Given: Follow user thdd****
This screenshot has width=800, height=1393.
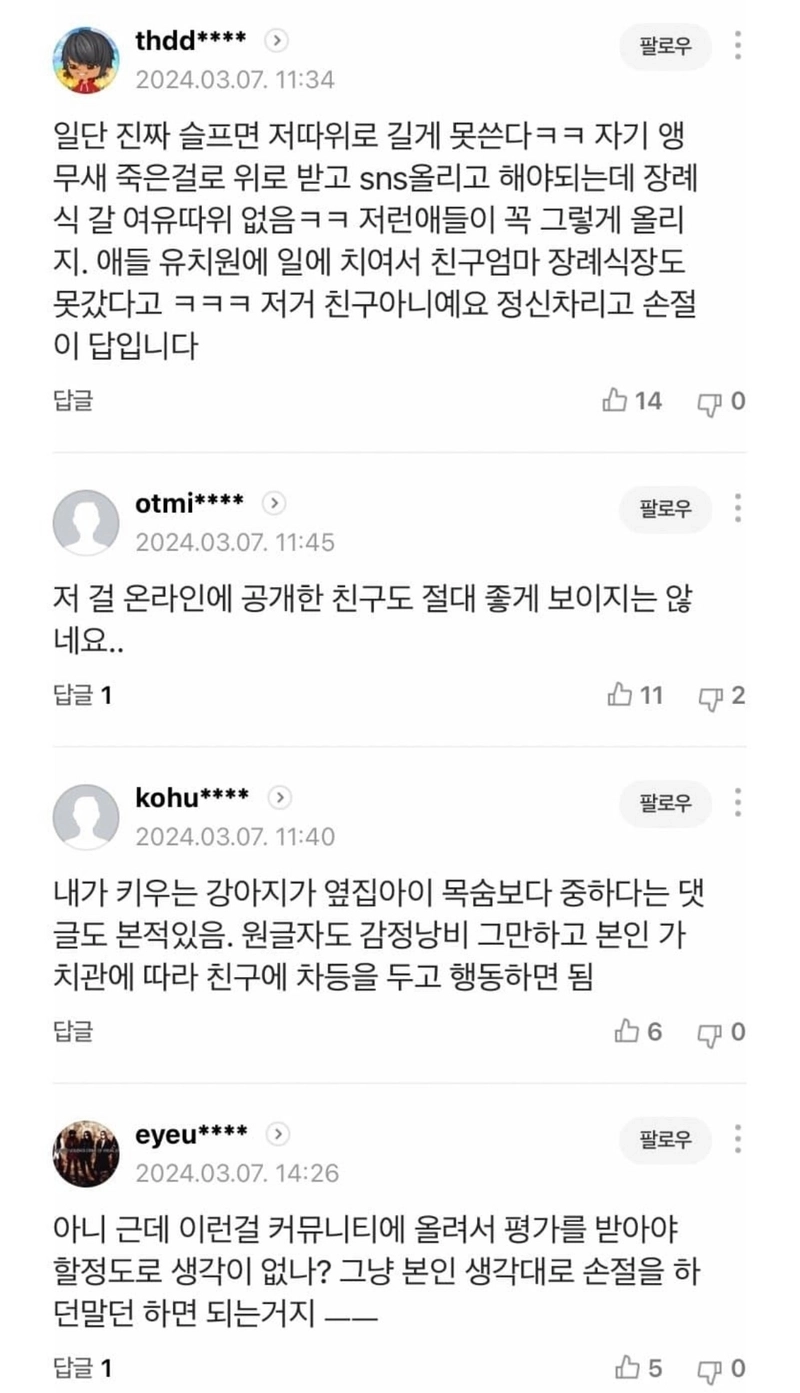Looking at the screenshot, I should click(x=665, y=47).
